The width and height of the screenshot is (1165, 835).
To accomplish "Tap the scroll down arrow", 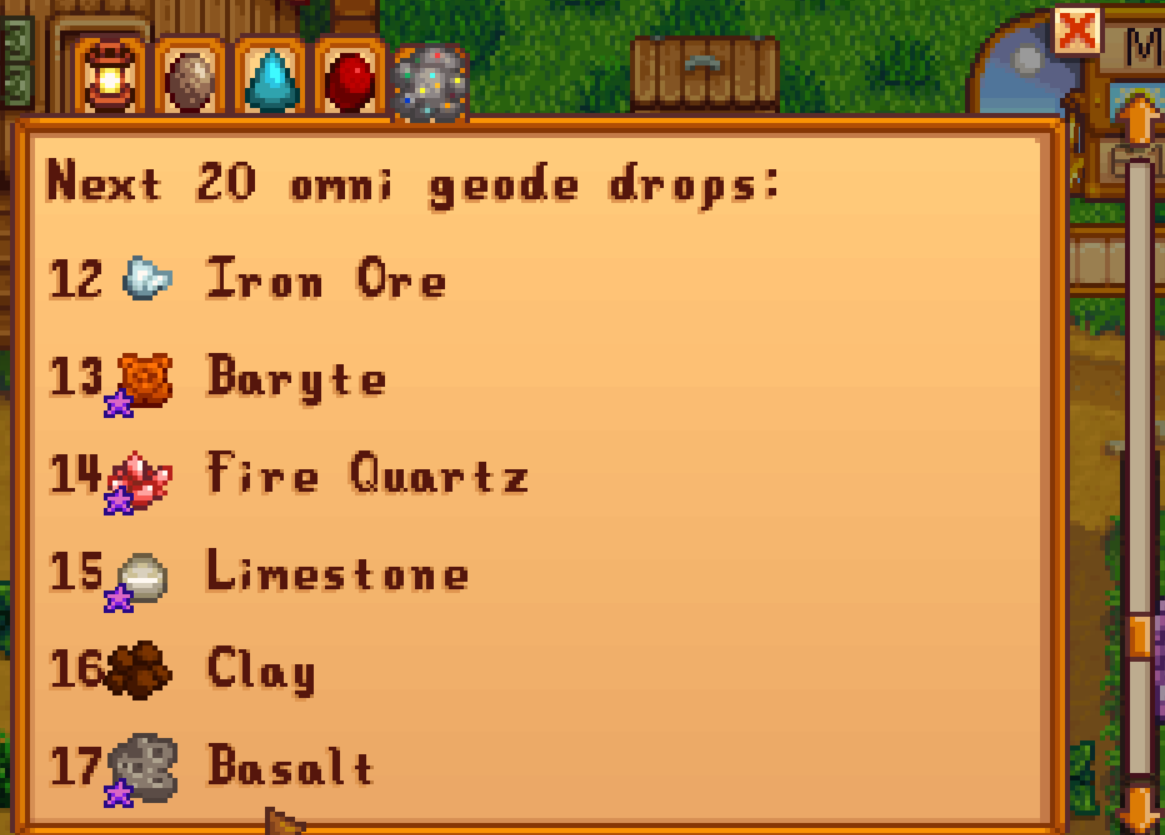I will pos(1140,806).
